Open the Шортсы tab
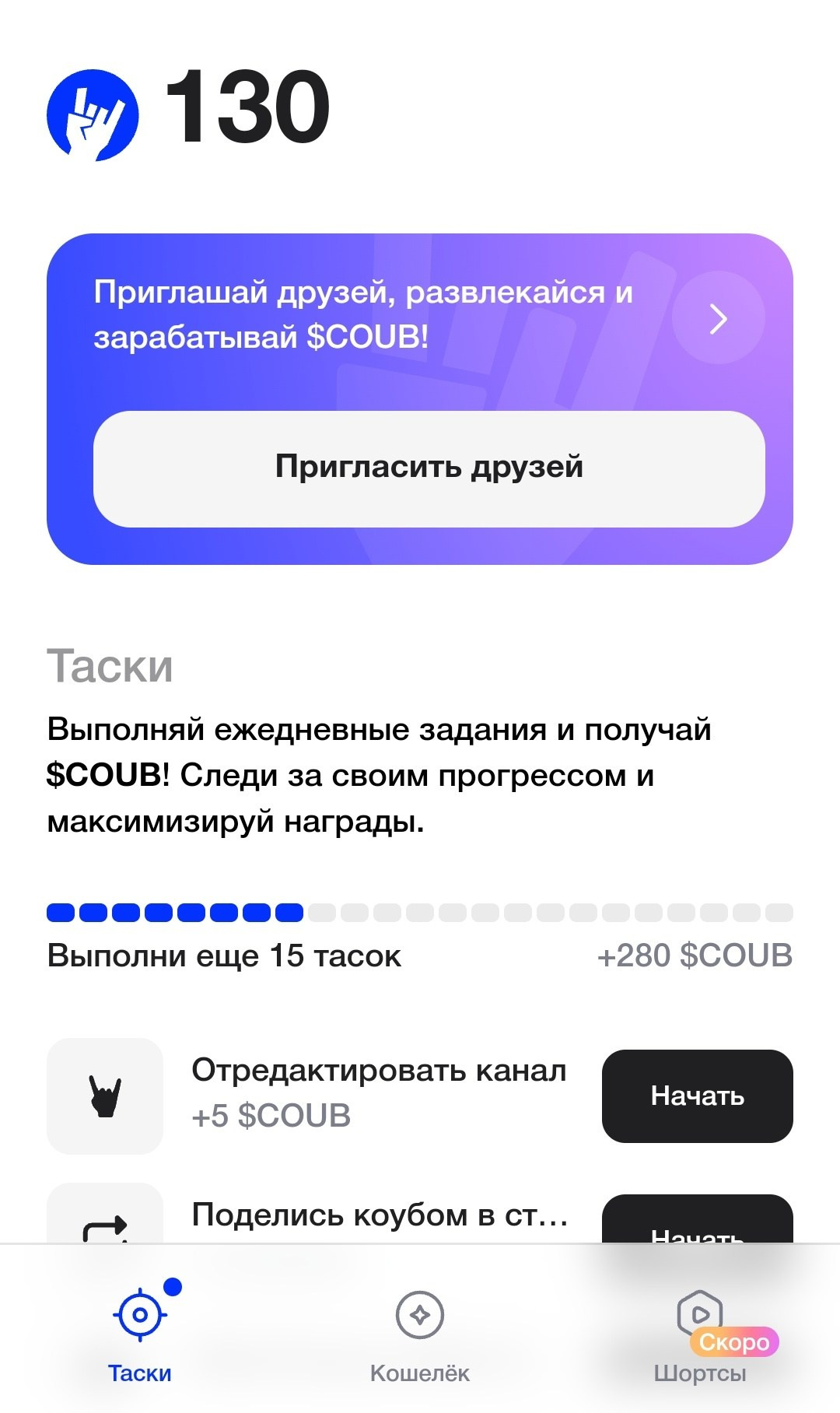Viewport: 840px width, 1413px height. 699,1334
